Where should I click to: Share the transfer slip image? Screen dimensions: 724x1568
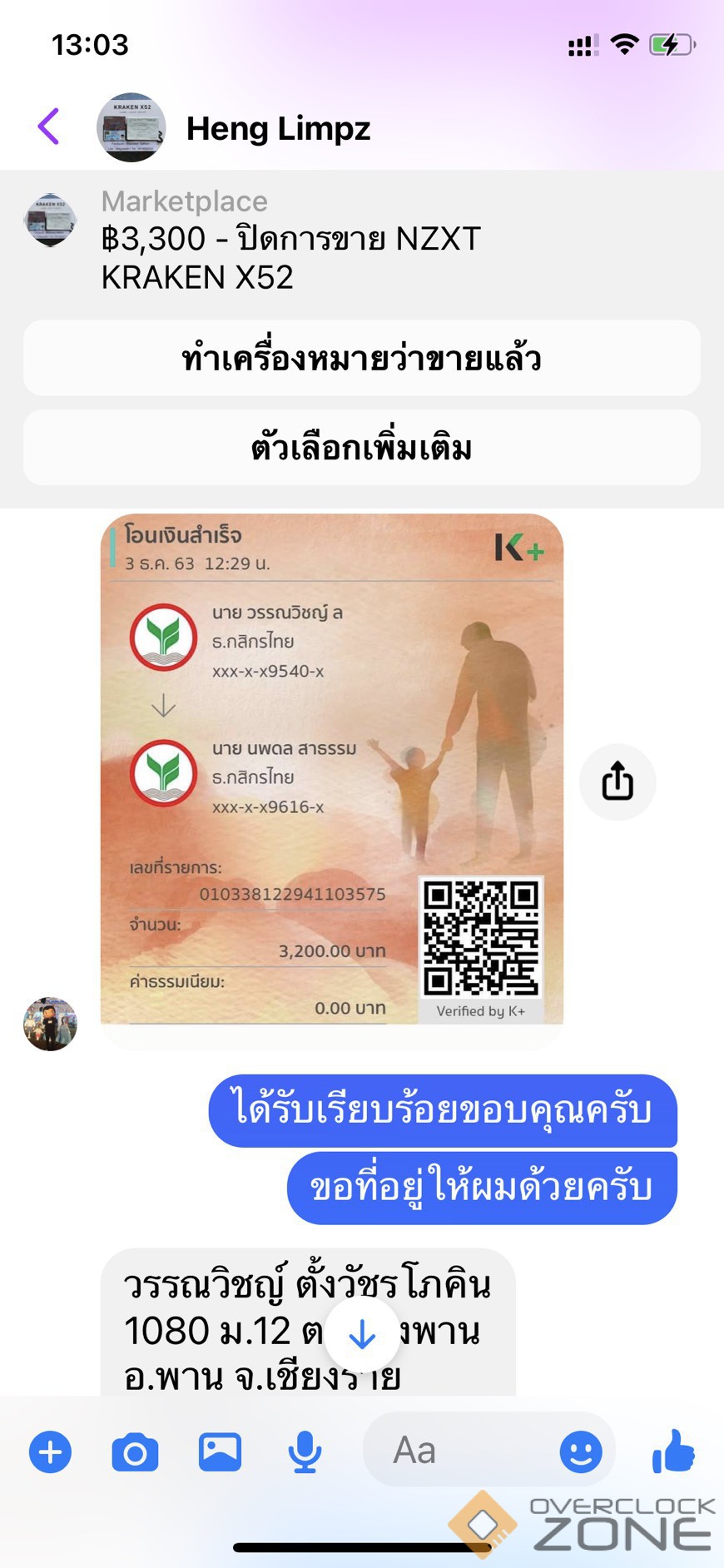pyautogui.click(x=617, y=782)
